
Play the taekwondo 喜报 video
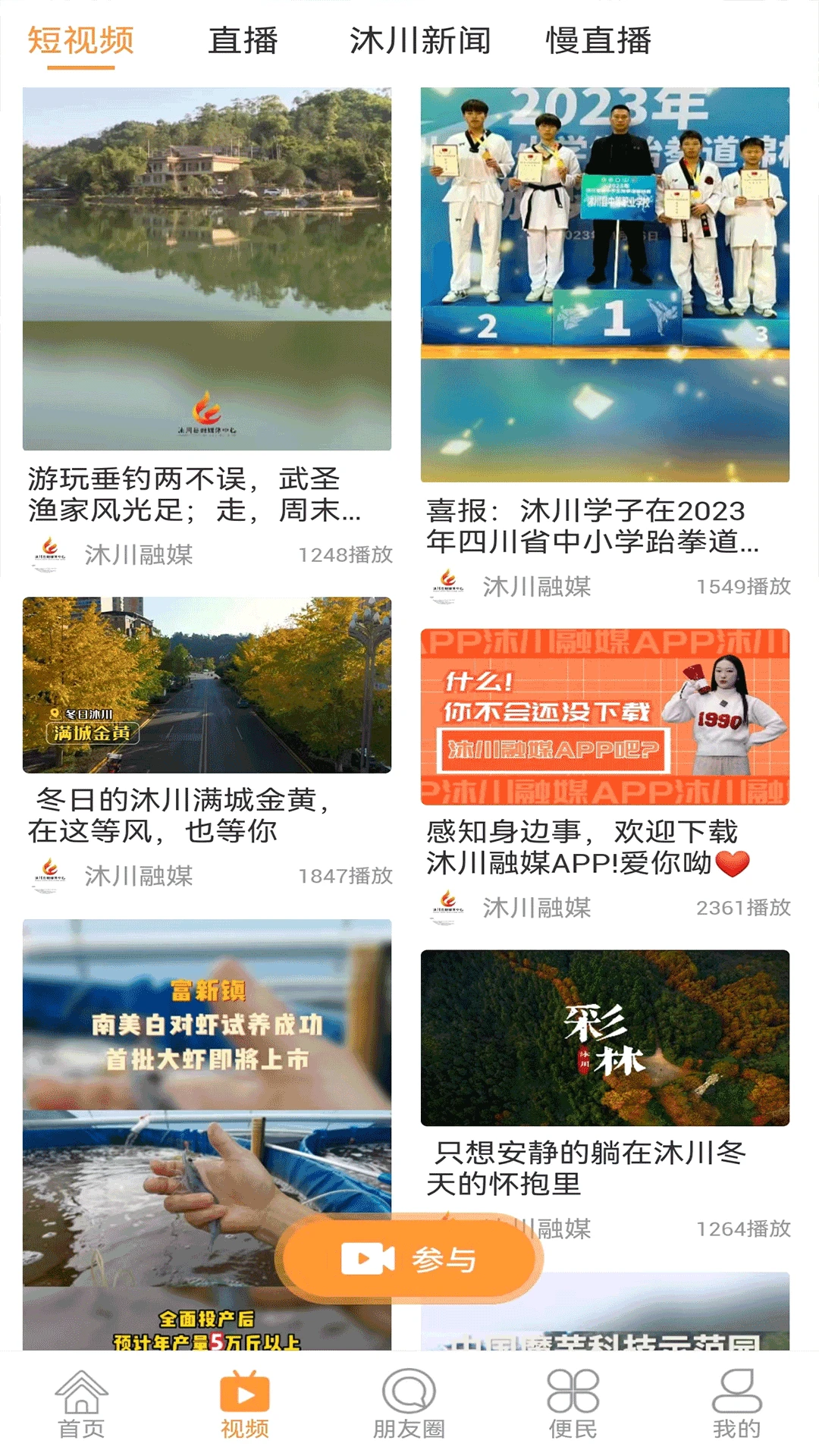click(605, 284)
